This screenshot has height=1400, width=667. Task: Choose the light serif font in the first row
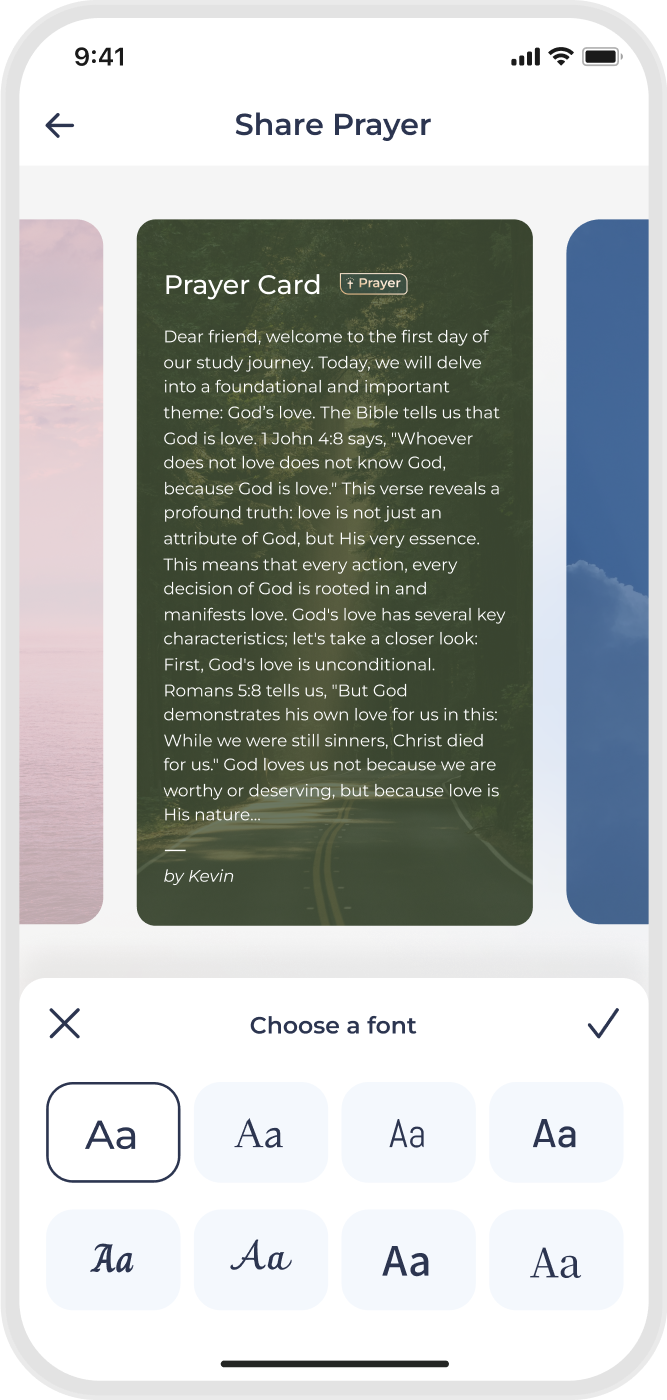click(261, 1132)
